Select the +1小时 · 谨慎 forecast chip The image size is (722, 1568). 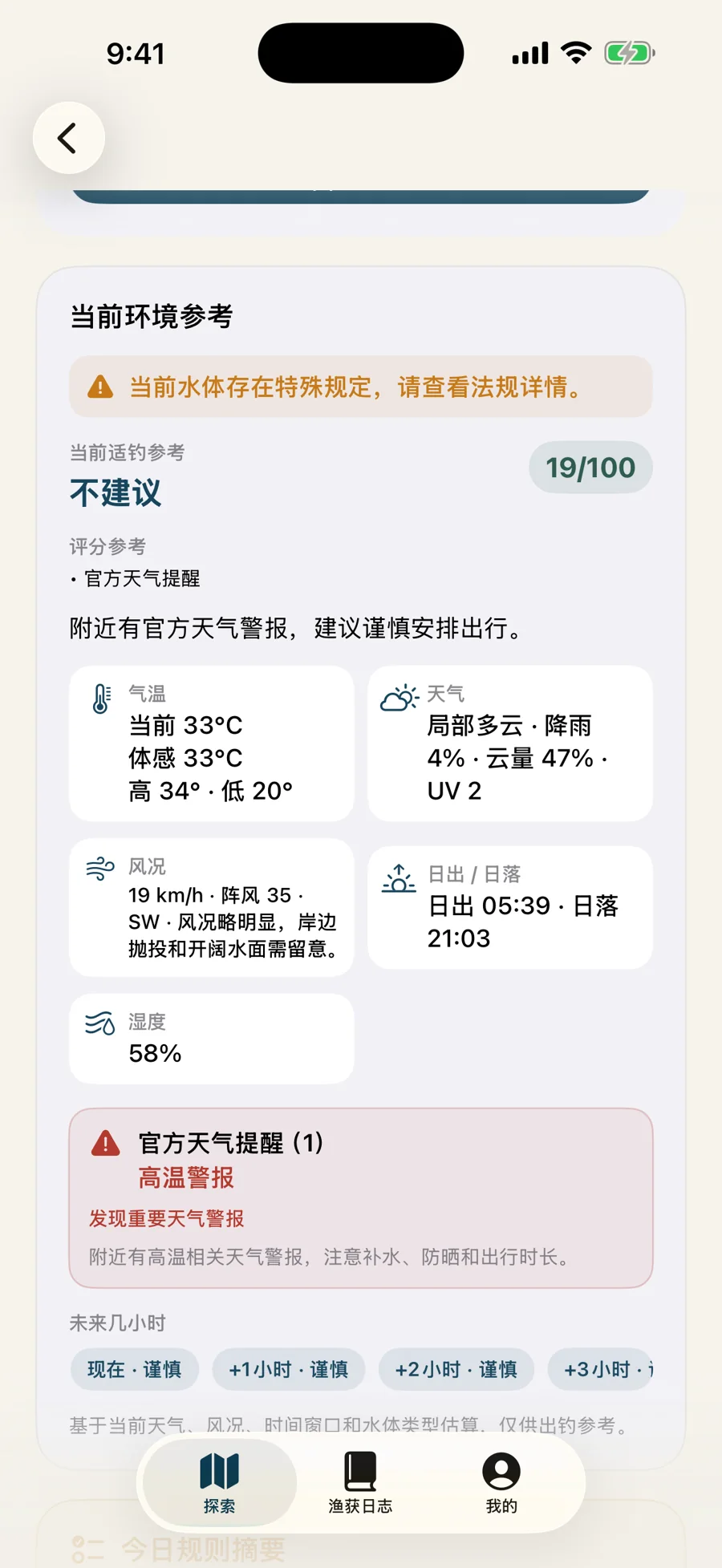point(289,1369)
